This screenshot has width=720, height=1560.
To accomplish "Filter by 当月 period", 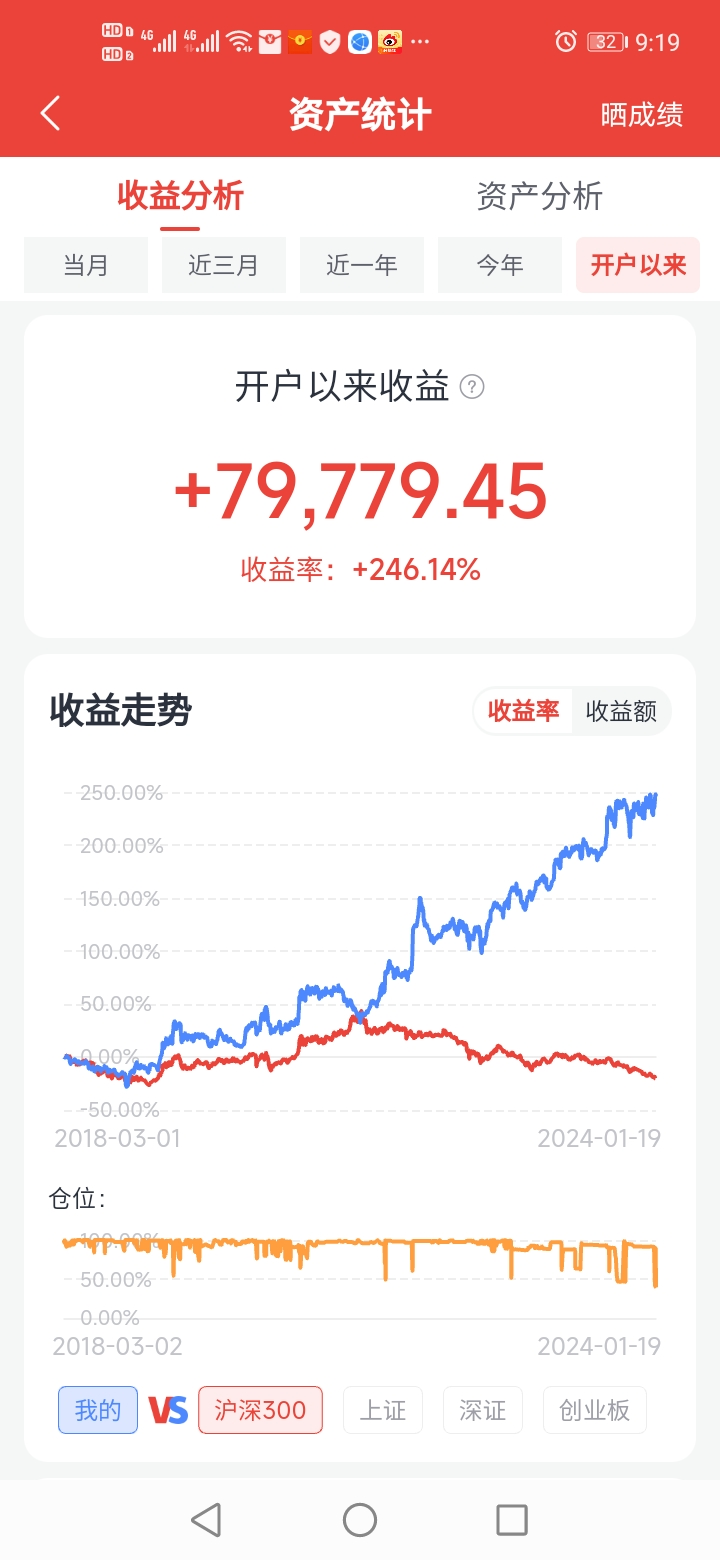I will click(86, 265).
